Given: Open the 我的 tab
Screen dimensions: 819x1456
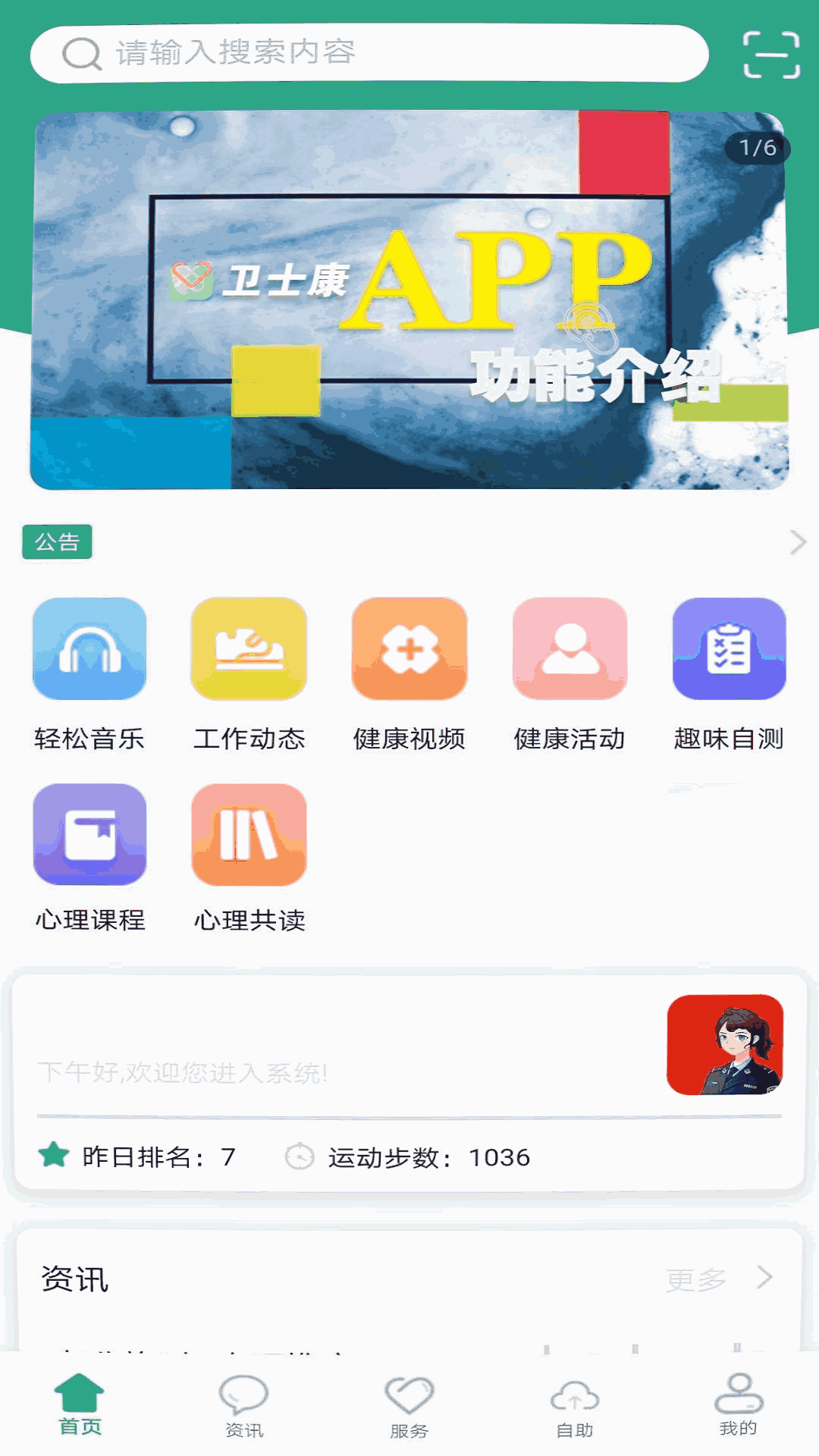Looking at the screenshot, I should [x=739, y=1404].
